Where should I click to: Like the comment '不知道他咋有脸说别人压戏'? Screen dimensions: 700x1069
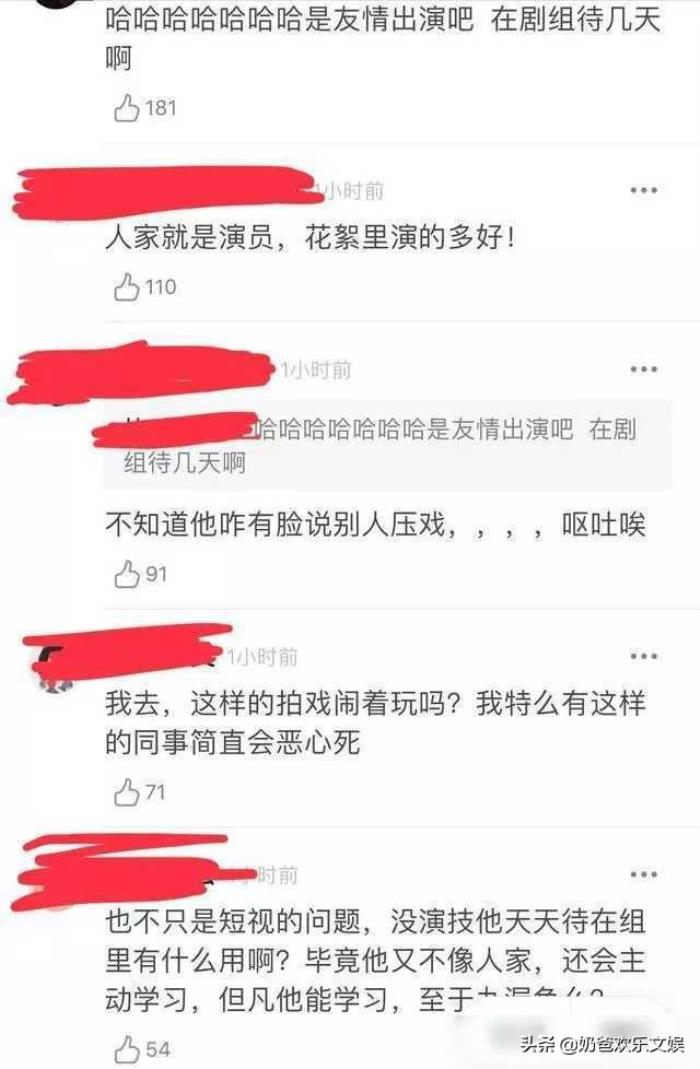click(x=127, y=575)
